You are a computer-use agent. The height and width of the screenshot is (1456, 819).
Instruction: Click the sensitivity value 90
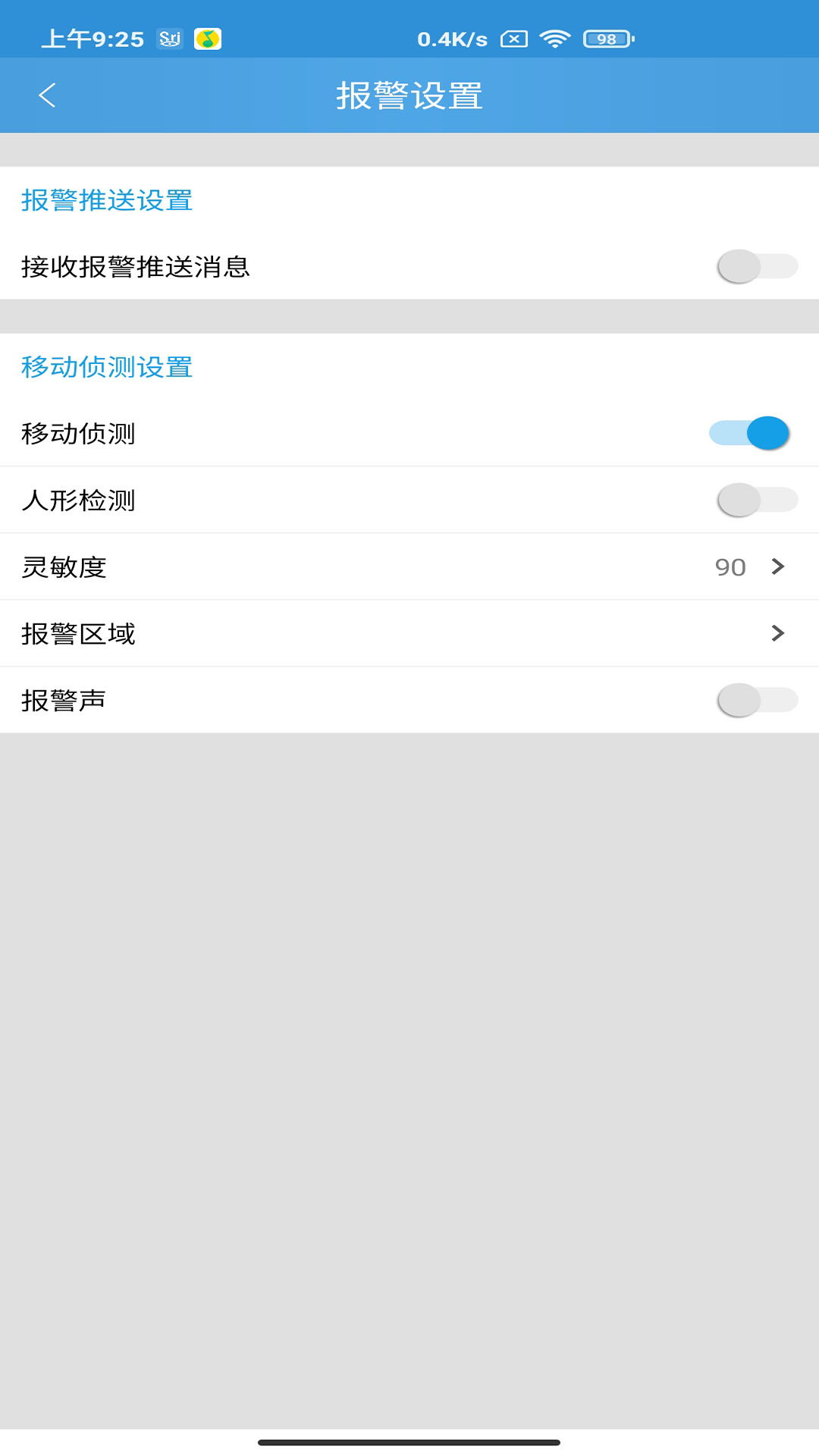coord(729,567)
